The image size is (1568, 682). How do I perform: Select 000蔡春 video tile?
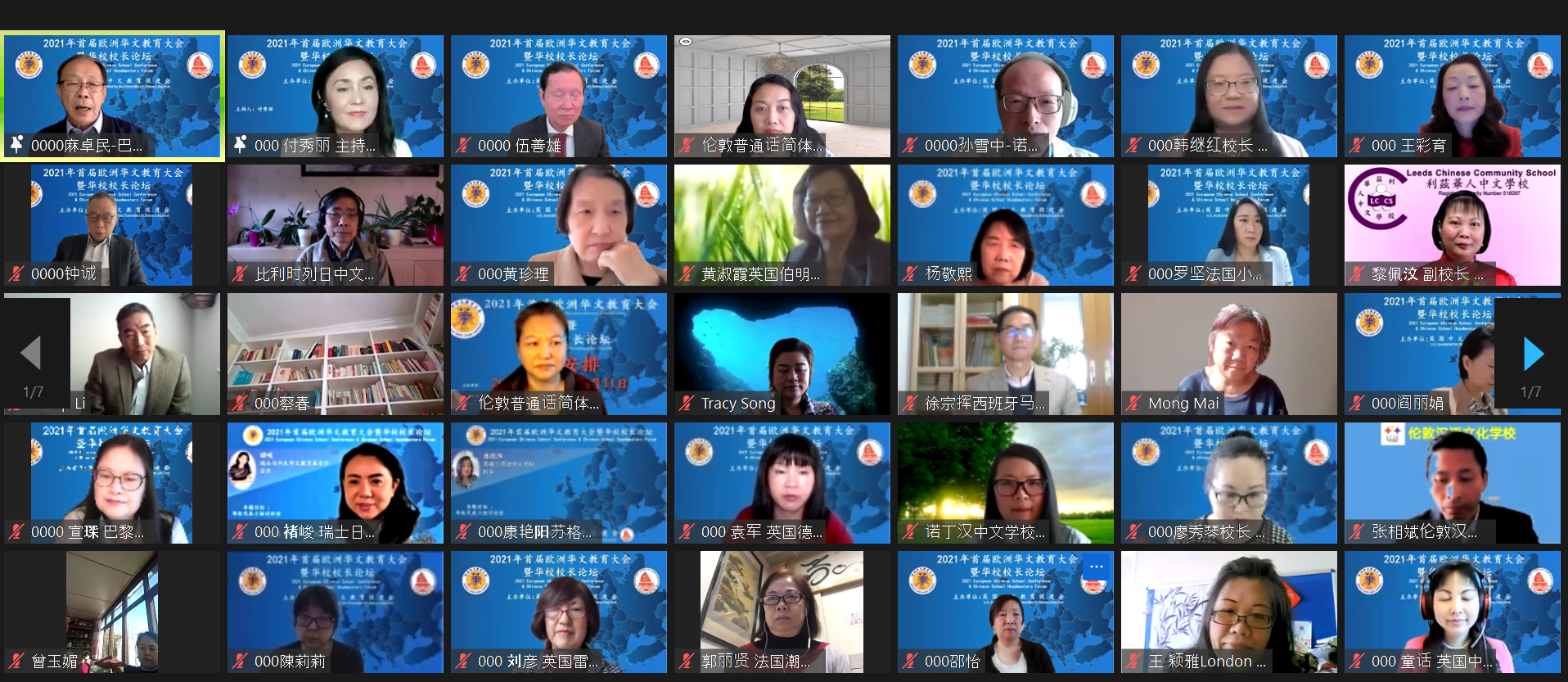click(335, 354)
